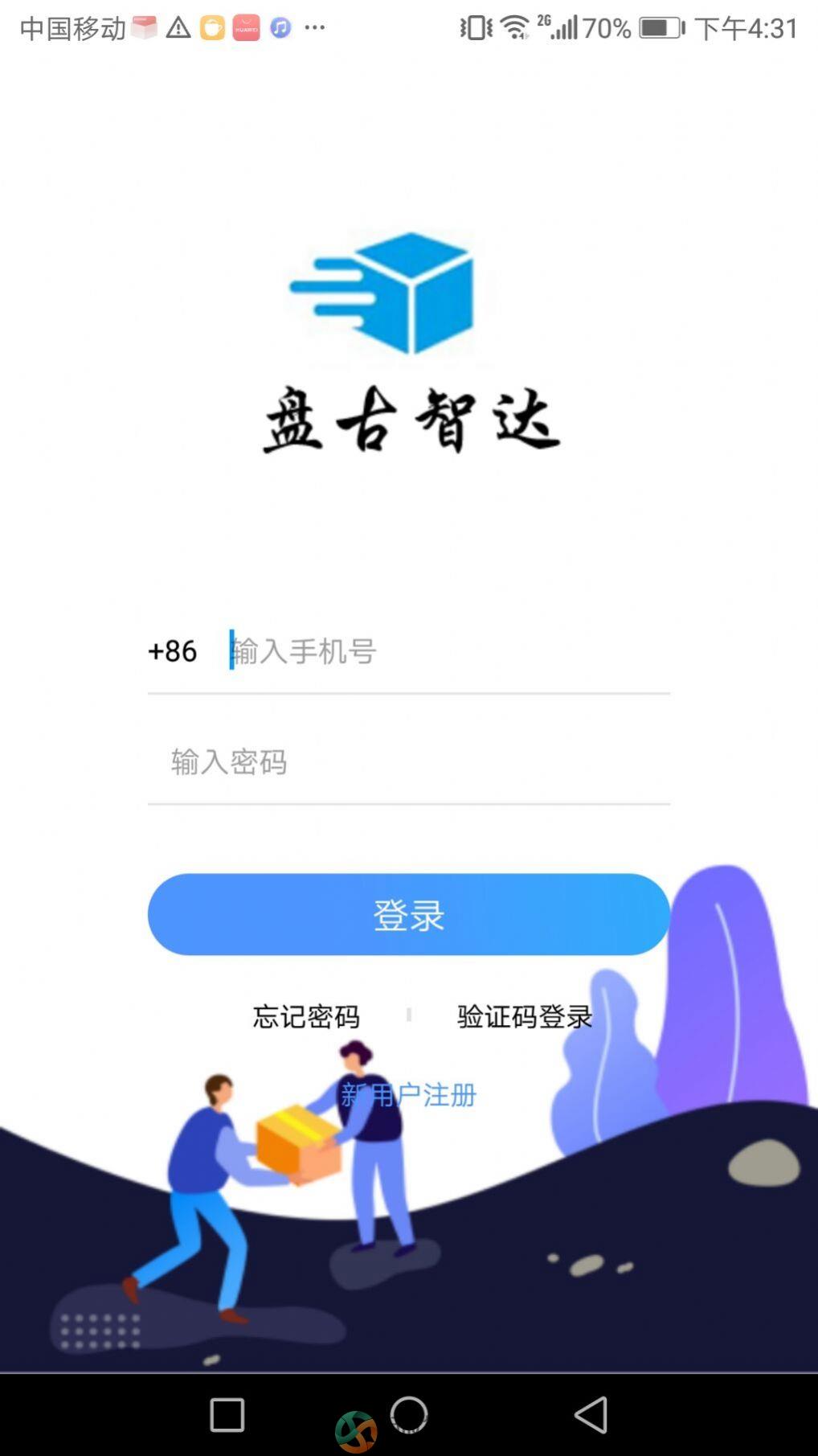Open recent apps from navigation bar
818x1456 pixels.
[227, 1414]
